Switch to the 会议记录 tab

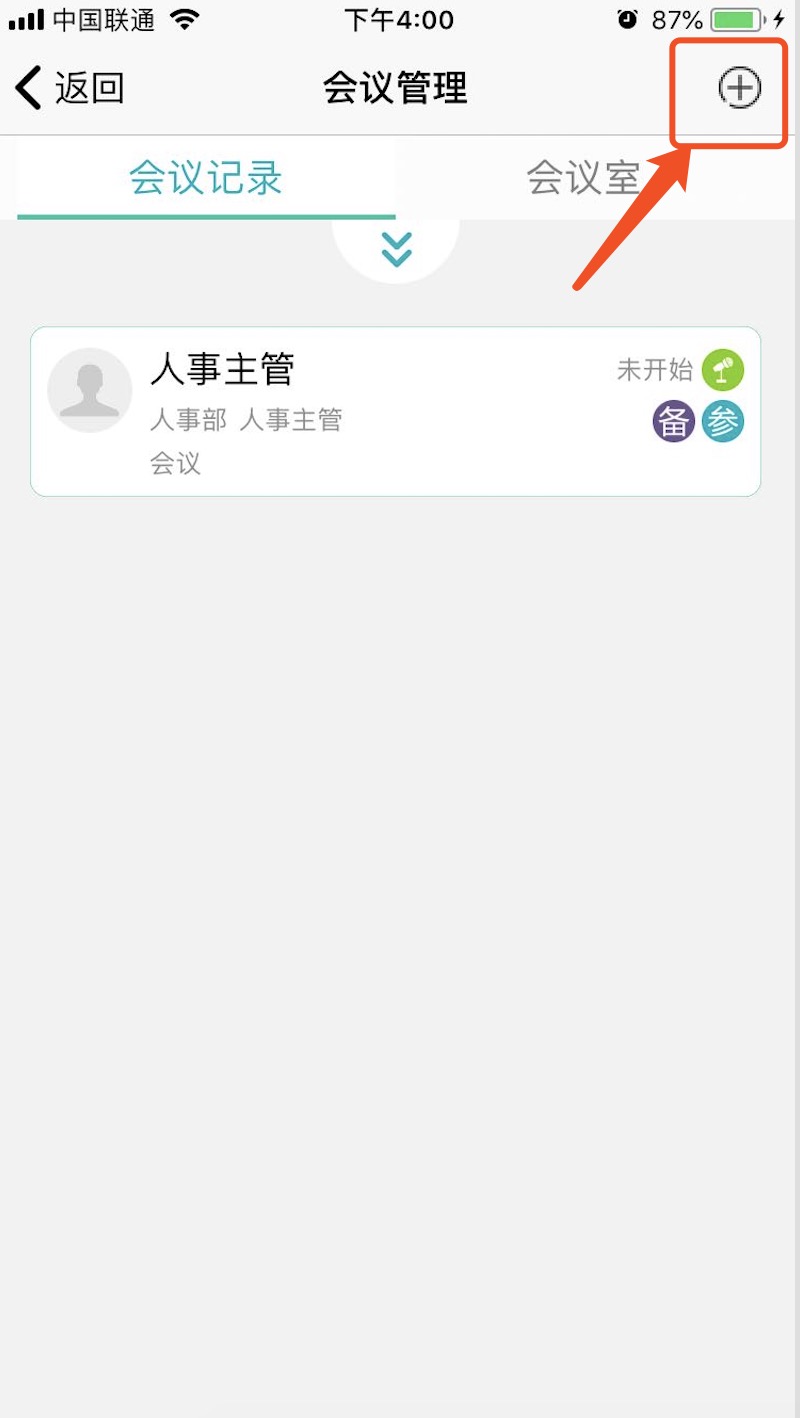[x=206, y=180]
